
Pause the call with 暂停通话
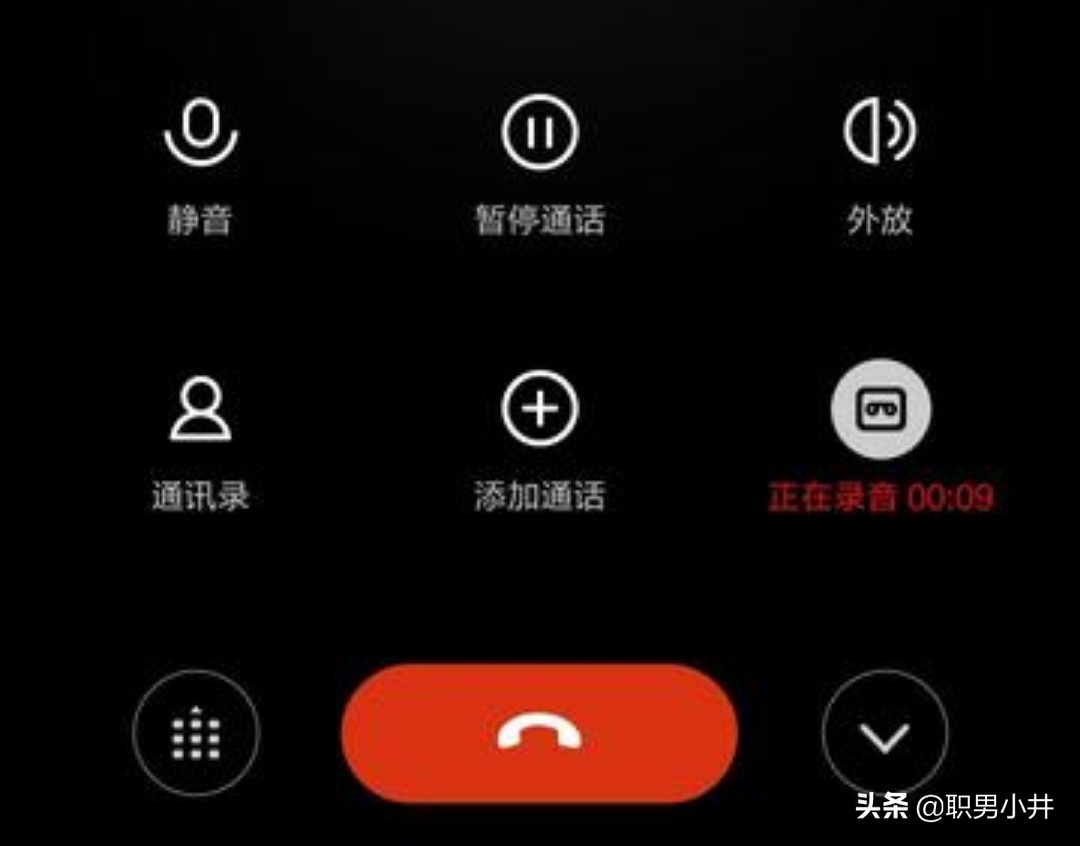click(x=540, y=133)
